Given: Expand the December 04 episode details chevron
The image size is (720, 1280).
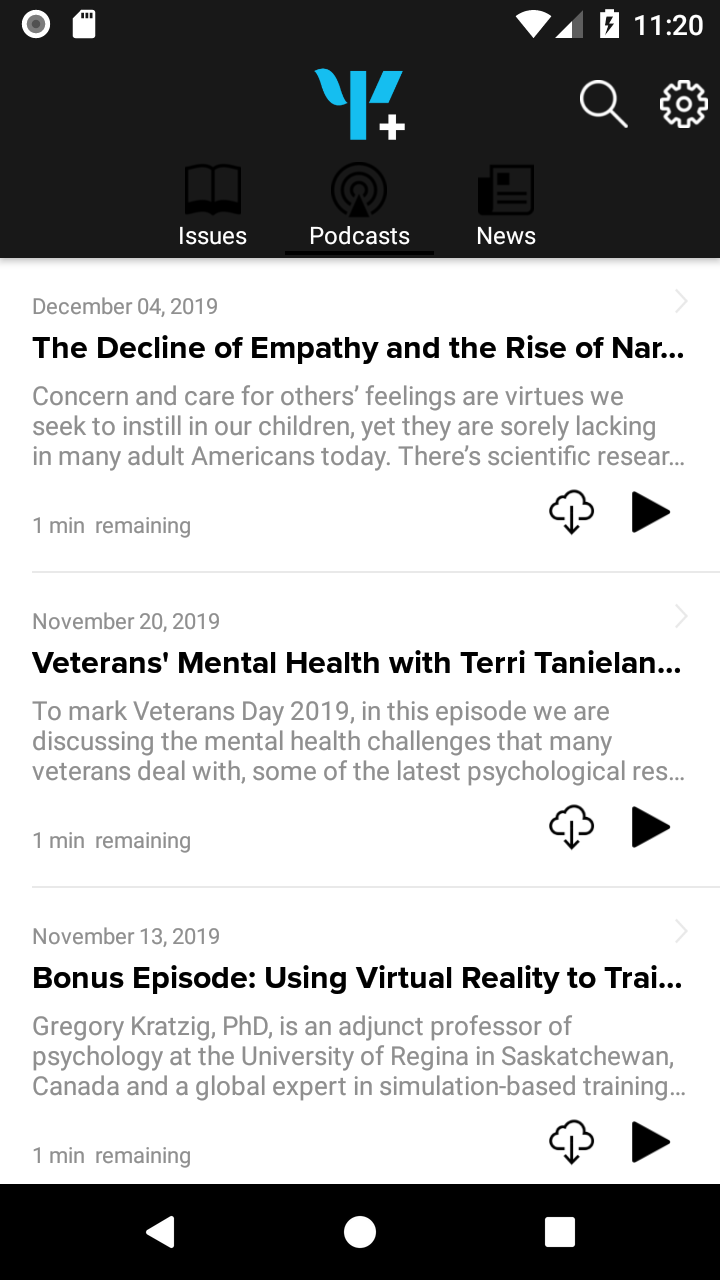Looking at the screenshot, I should (x=681, y=301).
